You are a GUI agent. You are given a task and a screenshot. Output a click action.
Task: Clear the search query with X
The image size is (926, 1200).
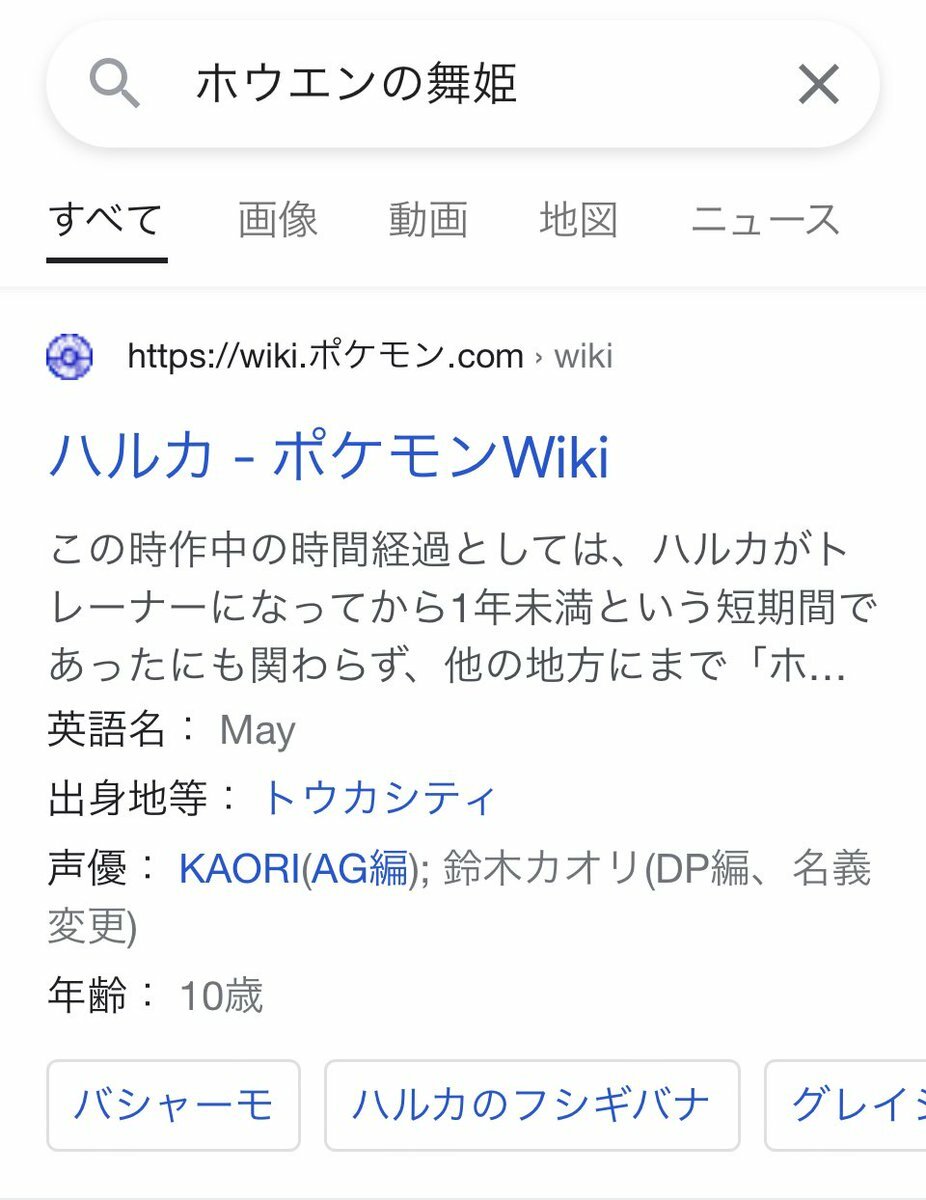point(818,85)
